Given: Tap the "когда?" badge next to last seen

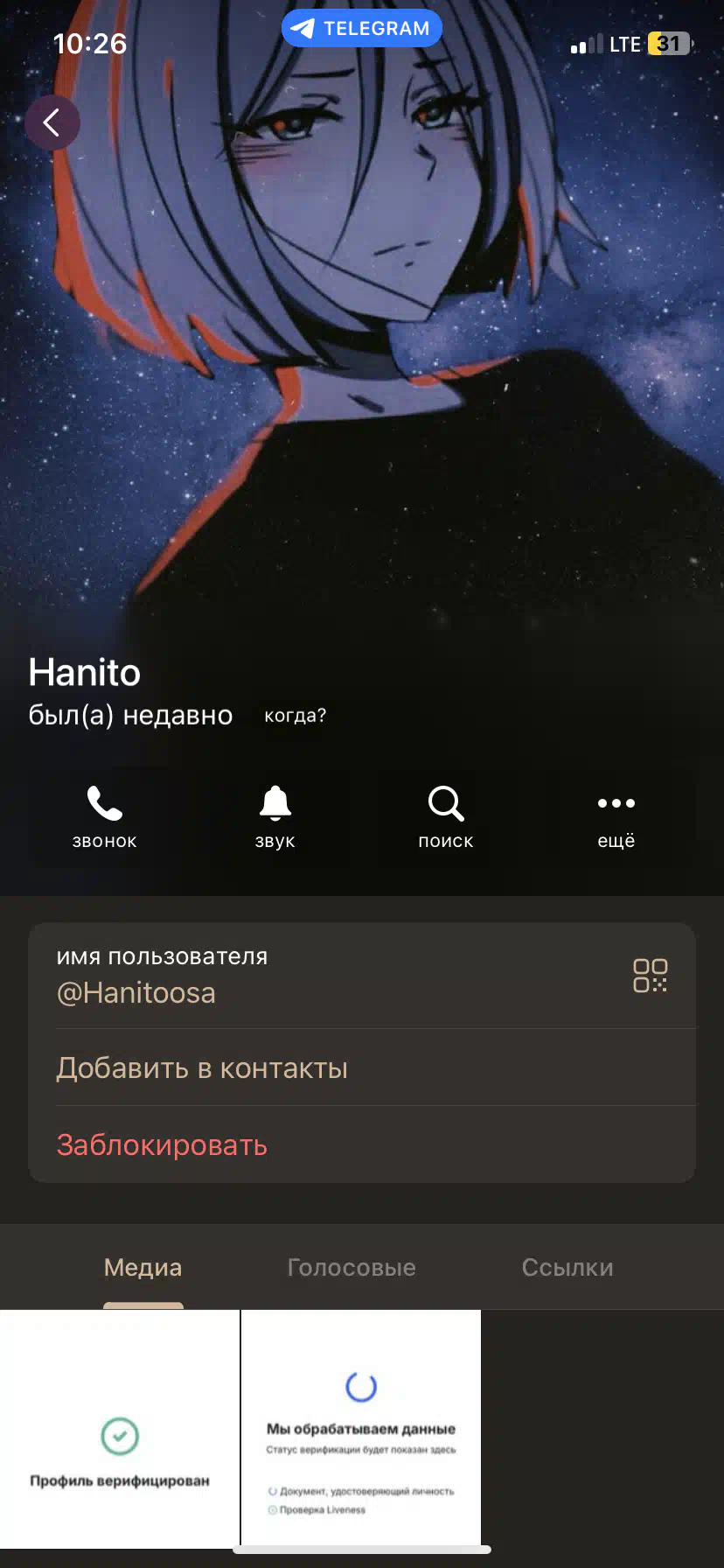Looking at the screenshot, I should (296, 716).
